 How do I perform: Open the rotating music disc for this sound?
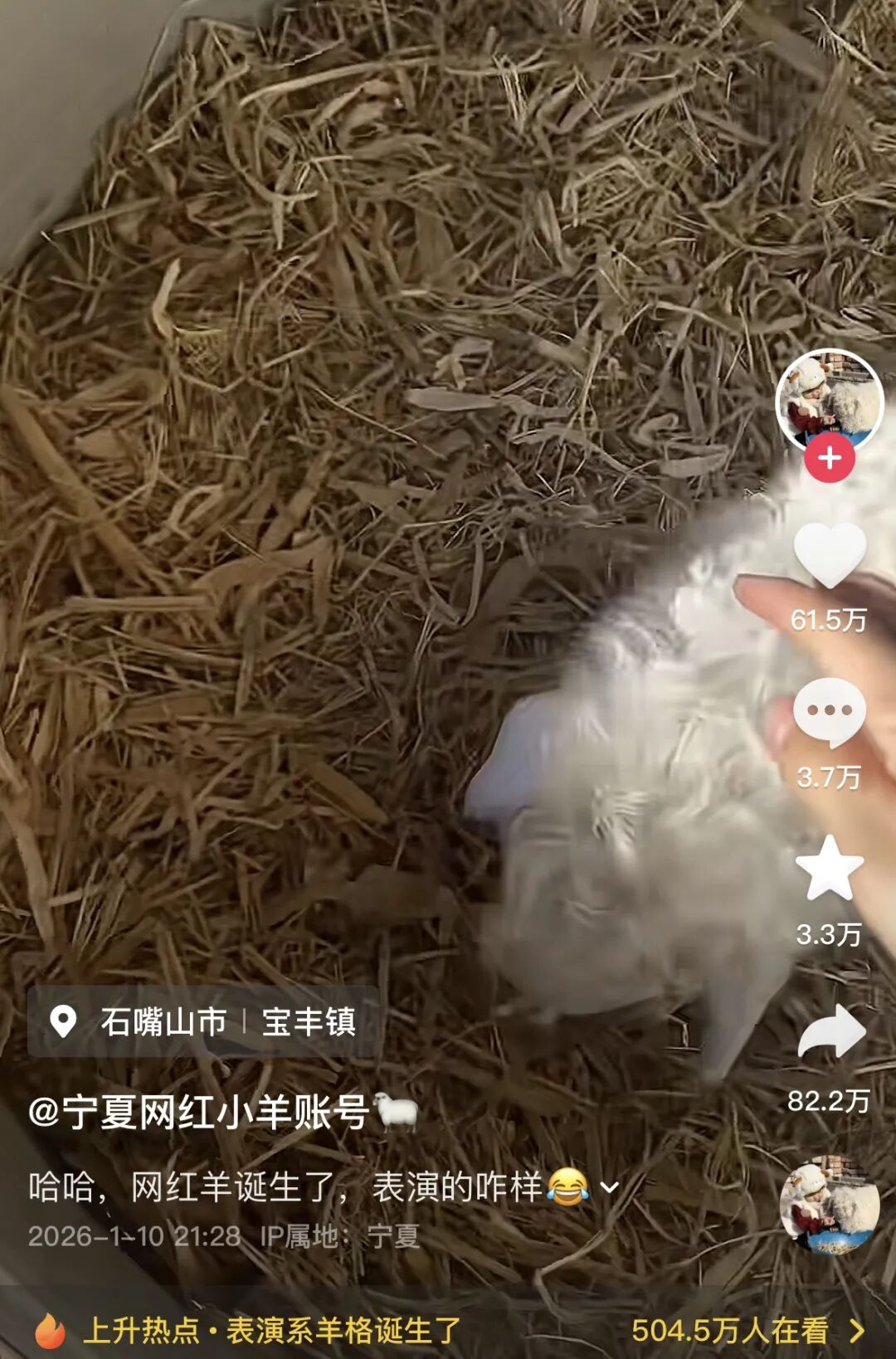(x=829, y=1206)
